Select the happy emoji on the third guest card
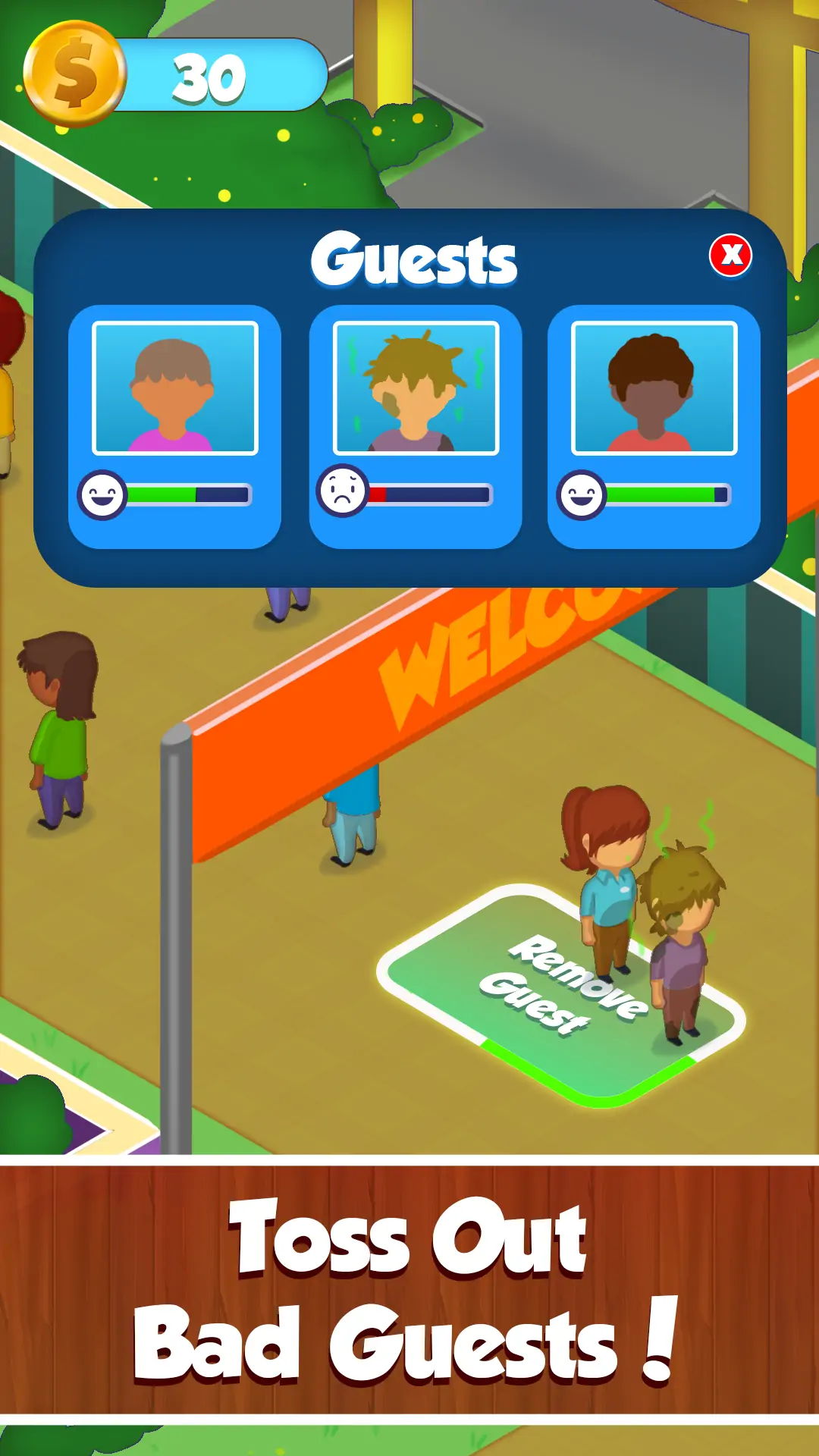This screenshot has width=819, height=1456. (x=580, y=493)
